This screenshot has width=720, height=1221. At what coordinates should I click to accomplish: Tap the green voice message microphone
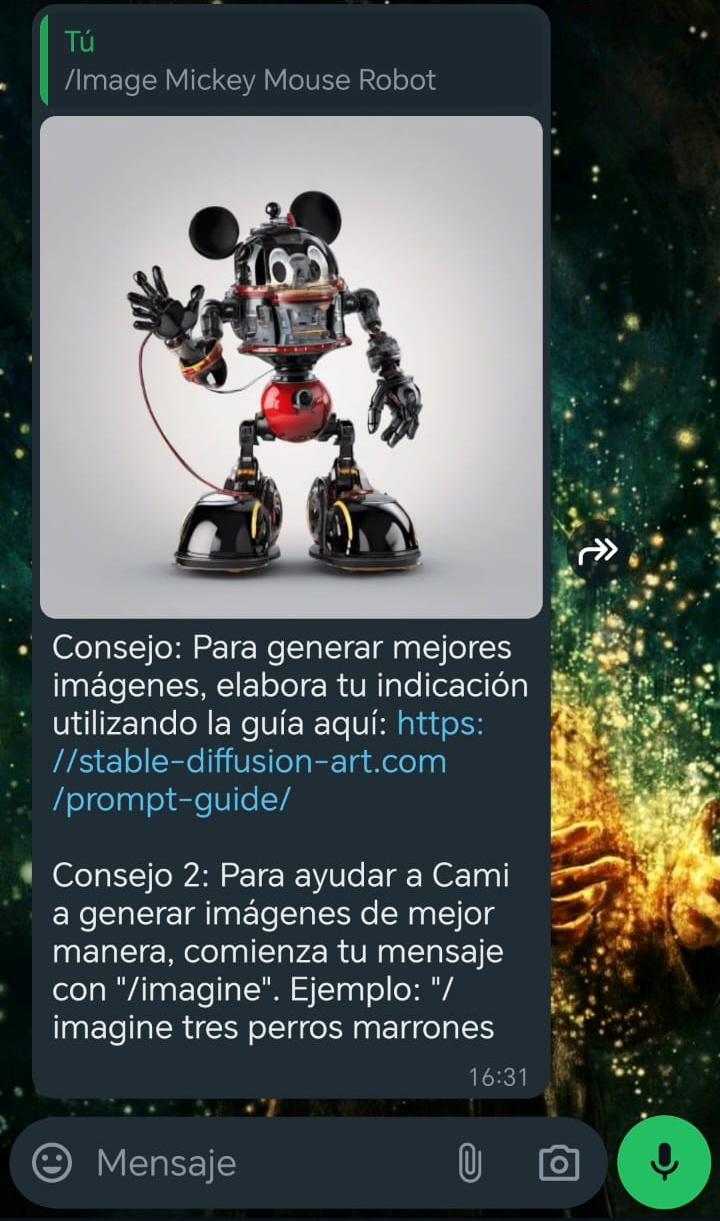tap(664, 1162)
